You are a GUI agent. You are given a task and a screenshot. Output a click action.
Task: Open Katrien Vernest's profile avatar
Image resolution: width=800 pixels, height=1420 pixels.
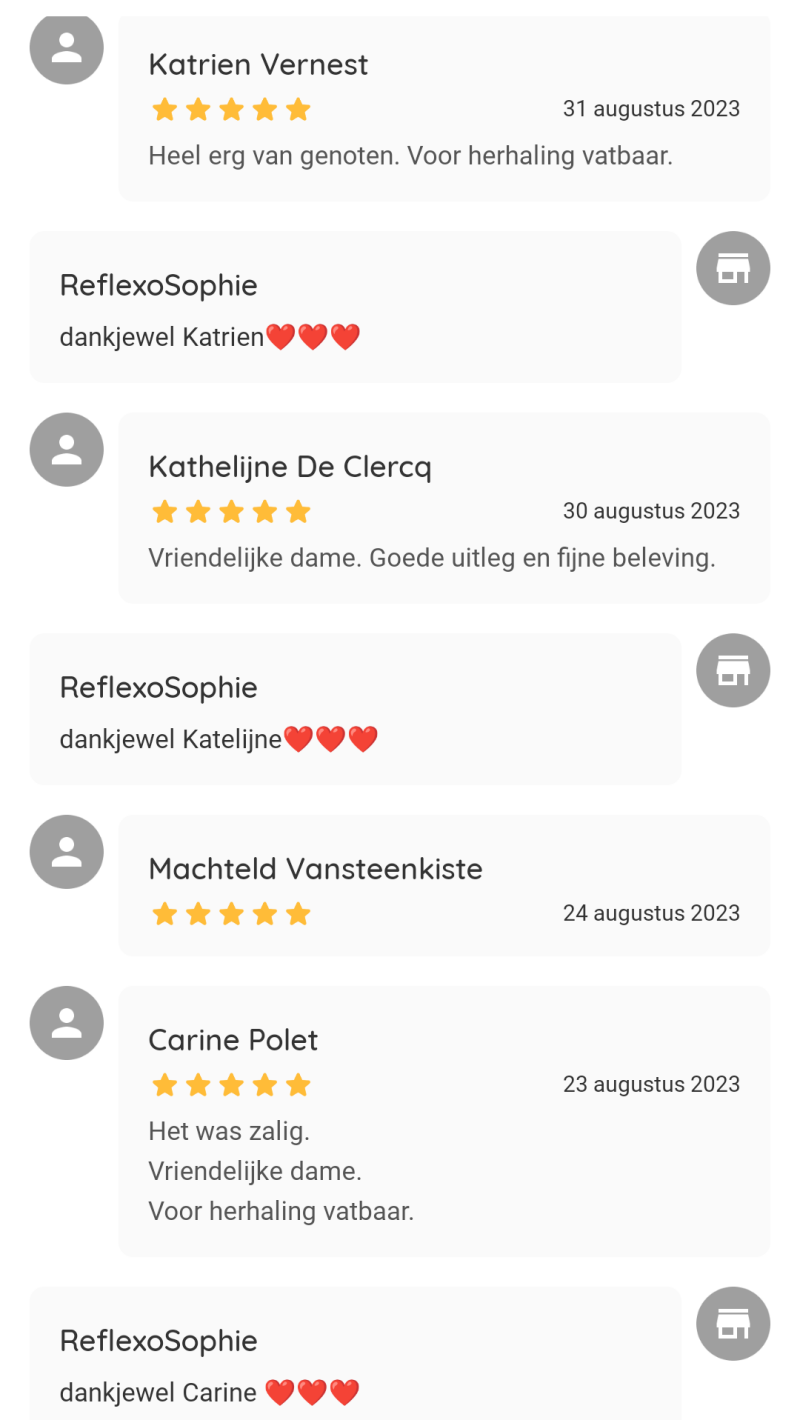pyautogui.click(x=67, y=48)
